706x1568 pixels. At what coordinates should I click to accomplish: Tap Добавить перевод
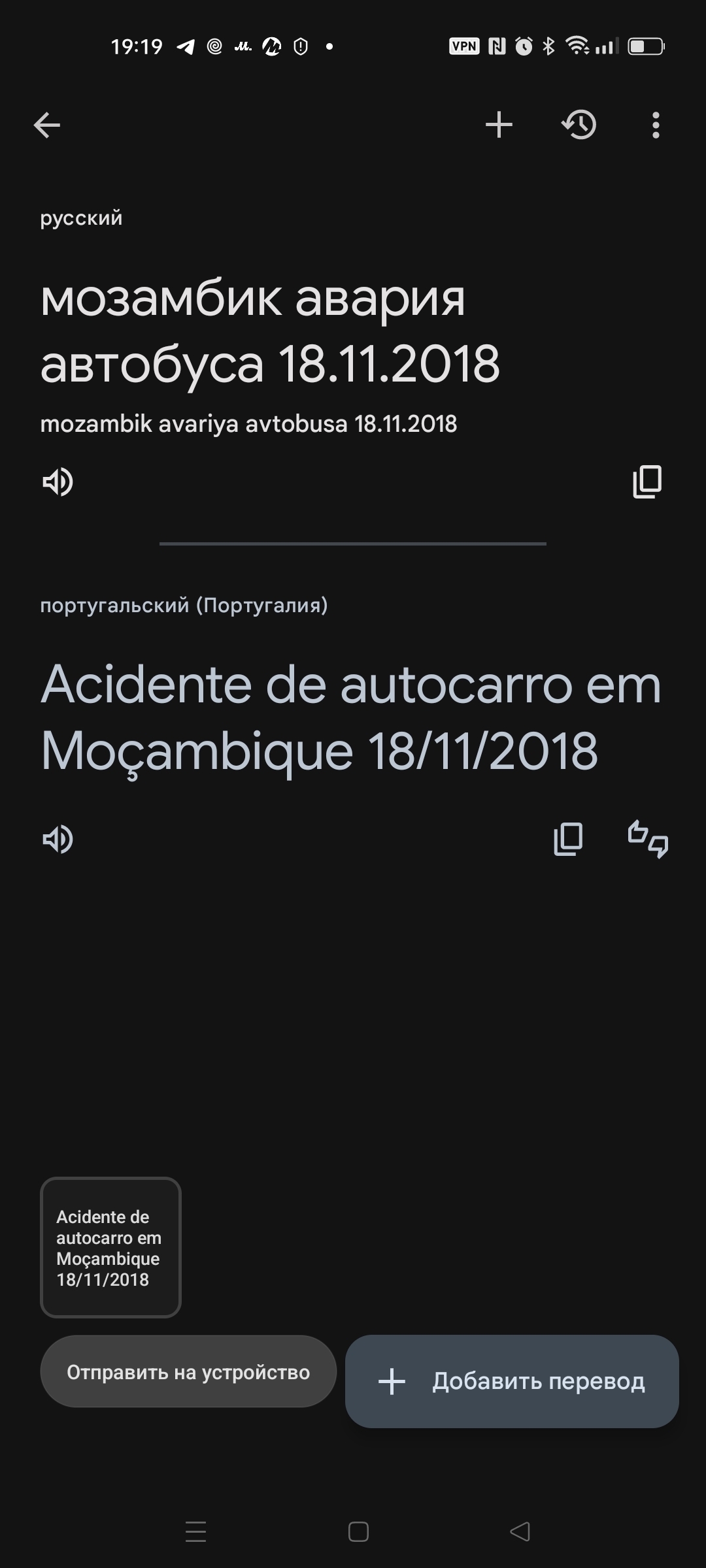pyautogui.click(x=512, y=1381)
